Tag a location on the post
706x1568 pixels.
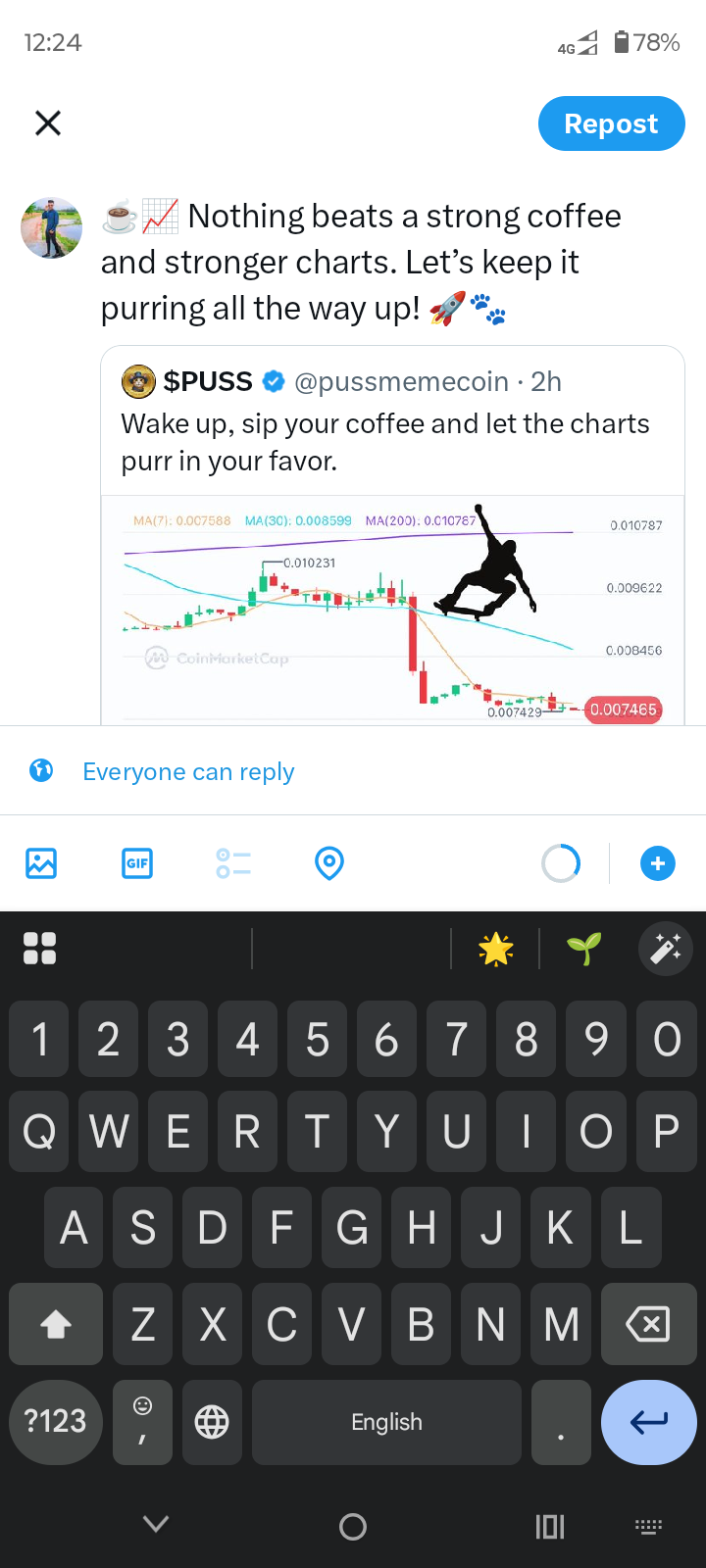(329, 863)
